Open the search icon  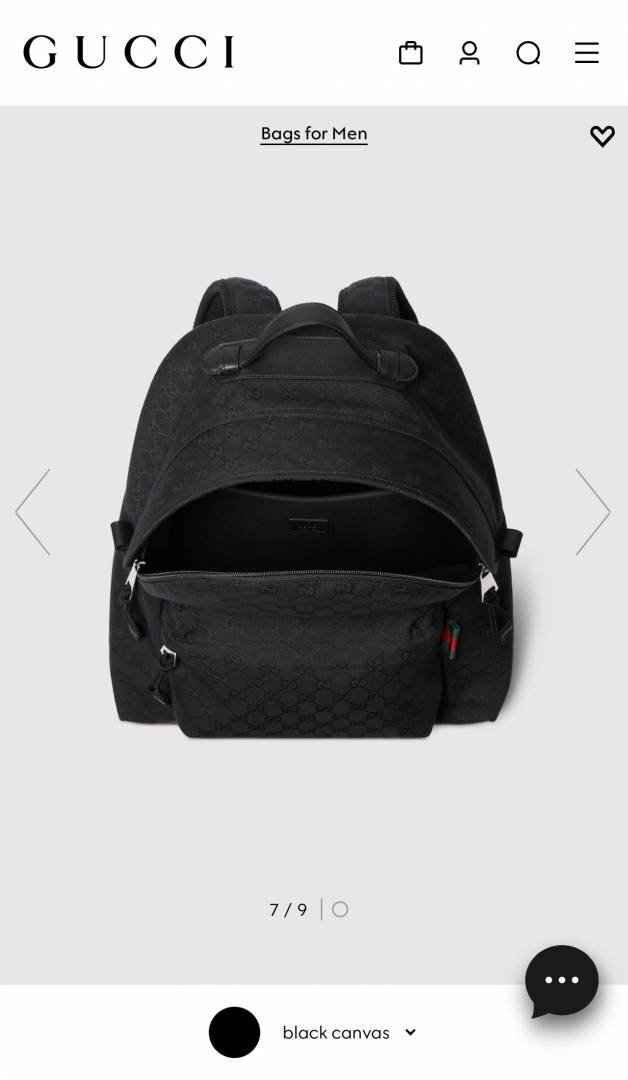coord(528,53)
